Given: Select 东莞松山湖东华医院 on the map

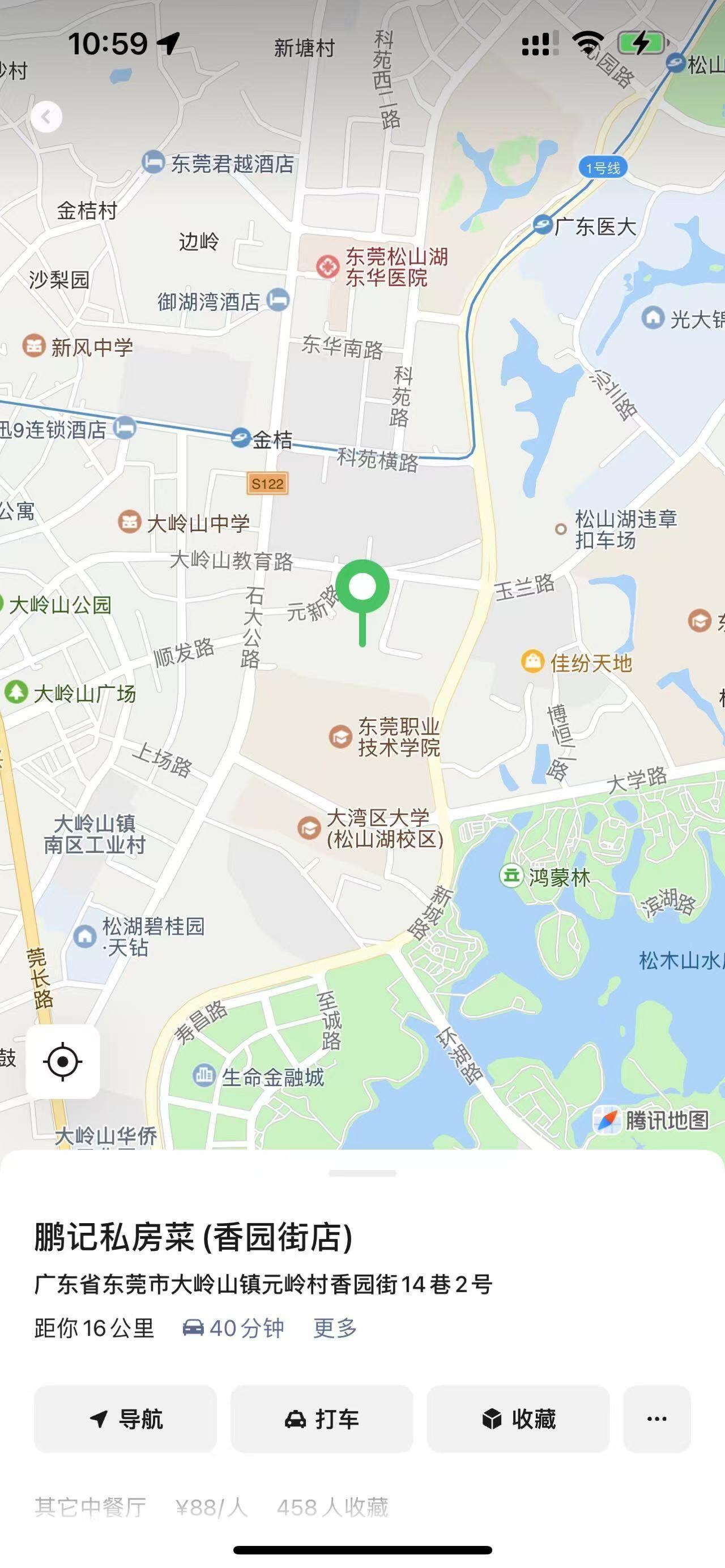Looking at the screenshot, I should click(327, 267).
